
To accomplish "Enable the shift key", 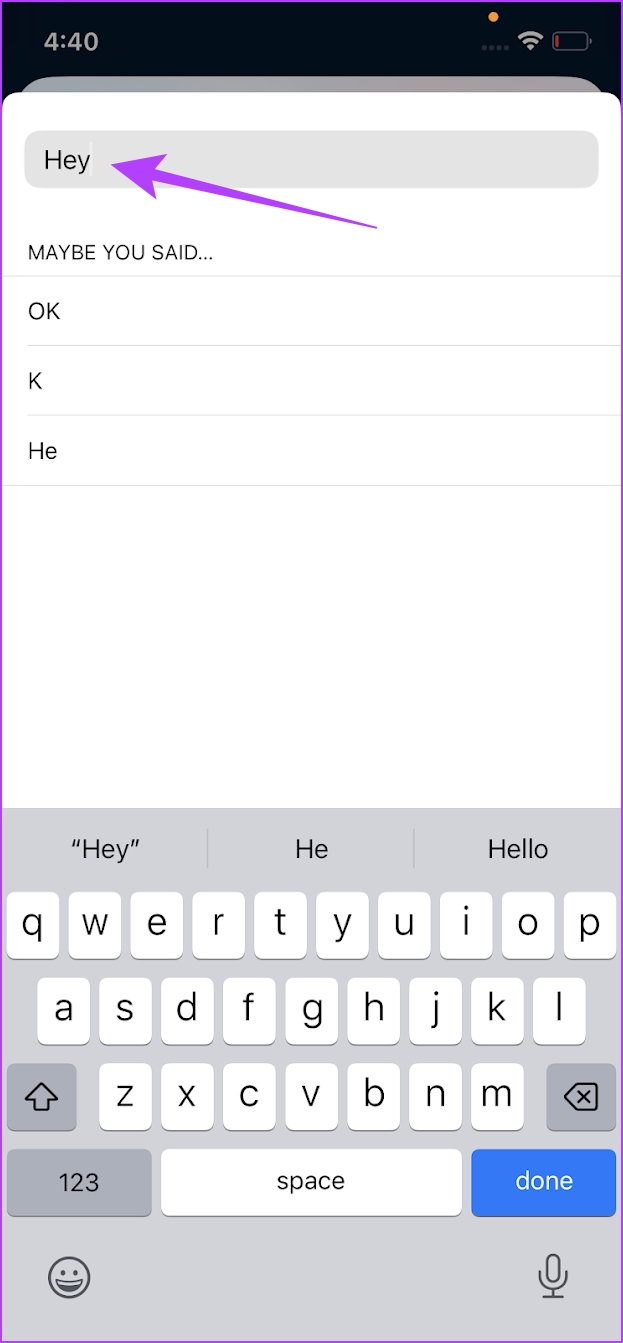I will tap(41, 1097).
